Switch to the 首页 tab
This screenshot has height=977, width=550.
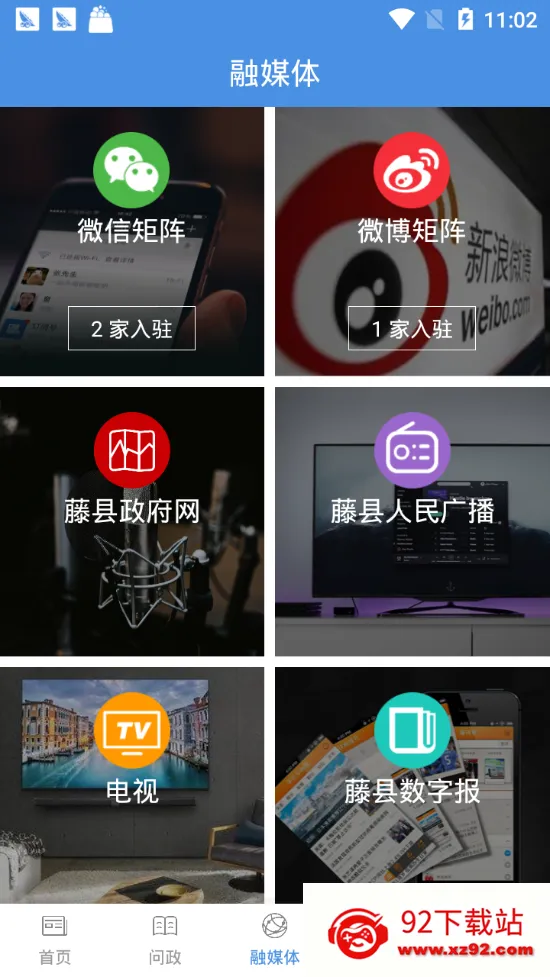click(55, 940)
